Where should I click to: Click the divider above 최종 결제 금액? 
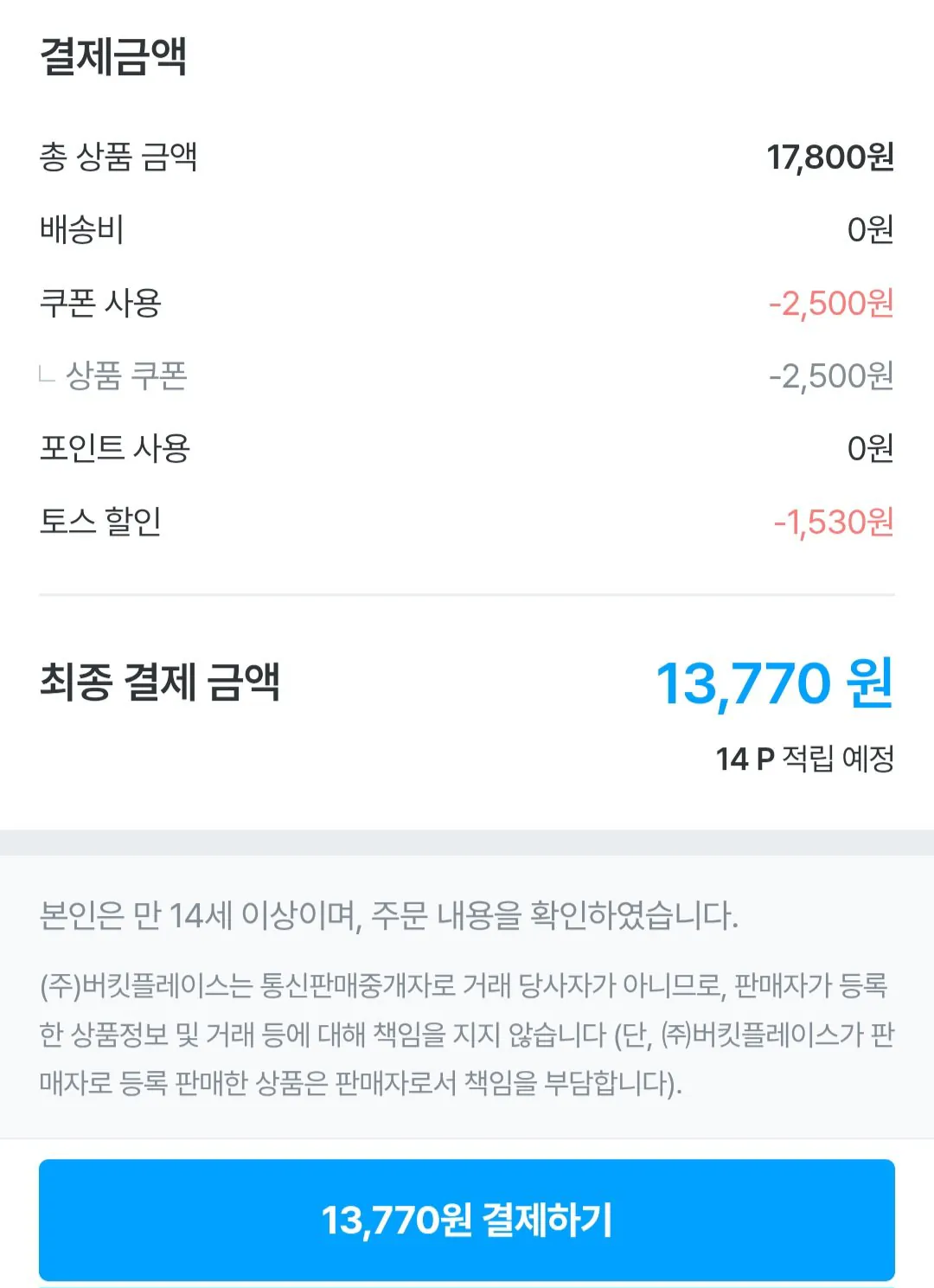coord(467,593)
